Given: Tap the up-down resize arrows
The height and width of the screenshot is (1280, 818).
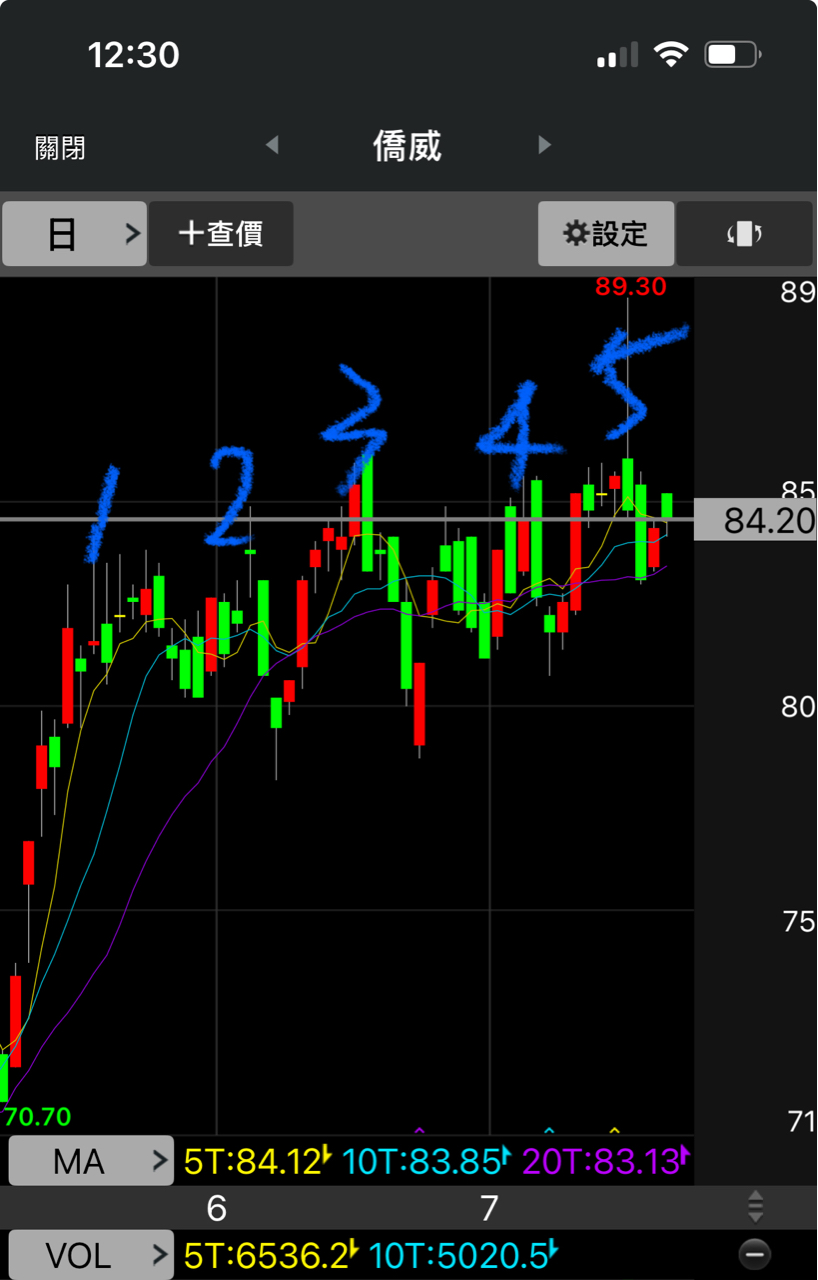Looking at the screenshot, I should click(x=755, y=1207).
